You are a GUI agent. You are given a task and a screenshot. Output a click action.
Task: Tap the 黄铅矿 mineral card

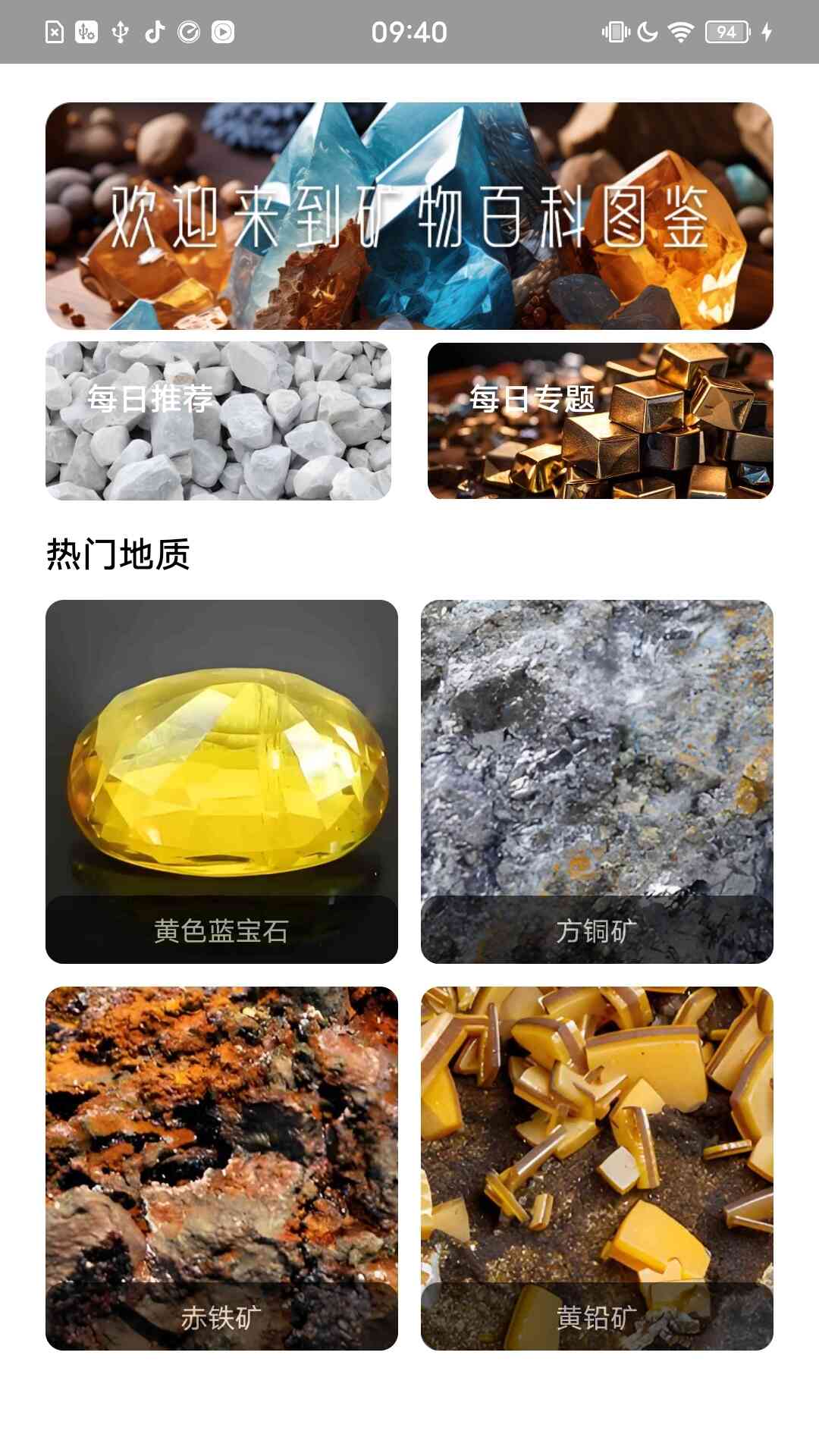(x=597, y=1169)
